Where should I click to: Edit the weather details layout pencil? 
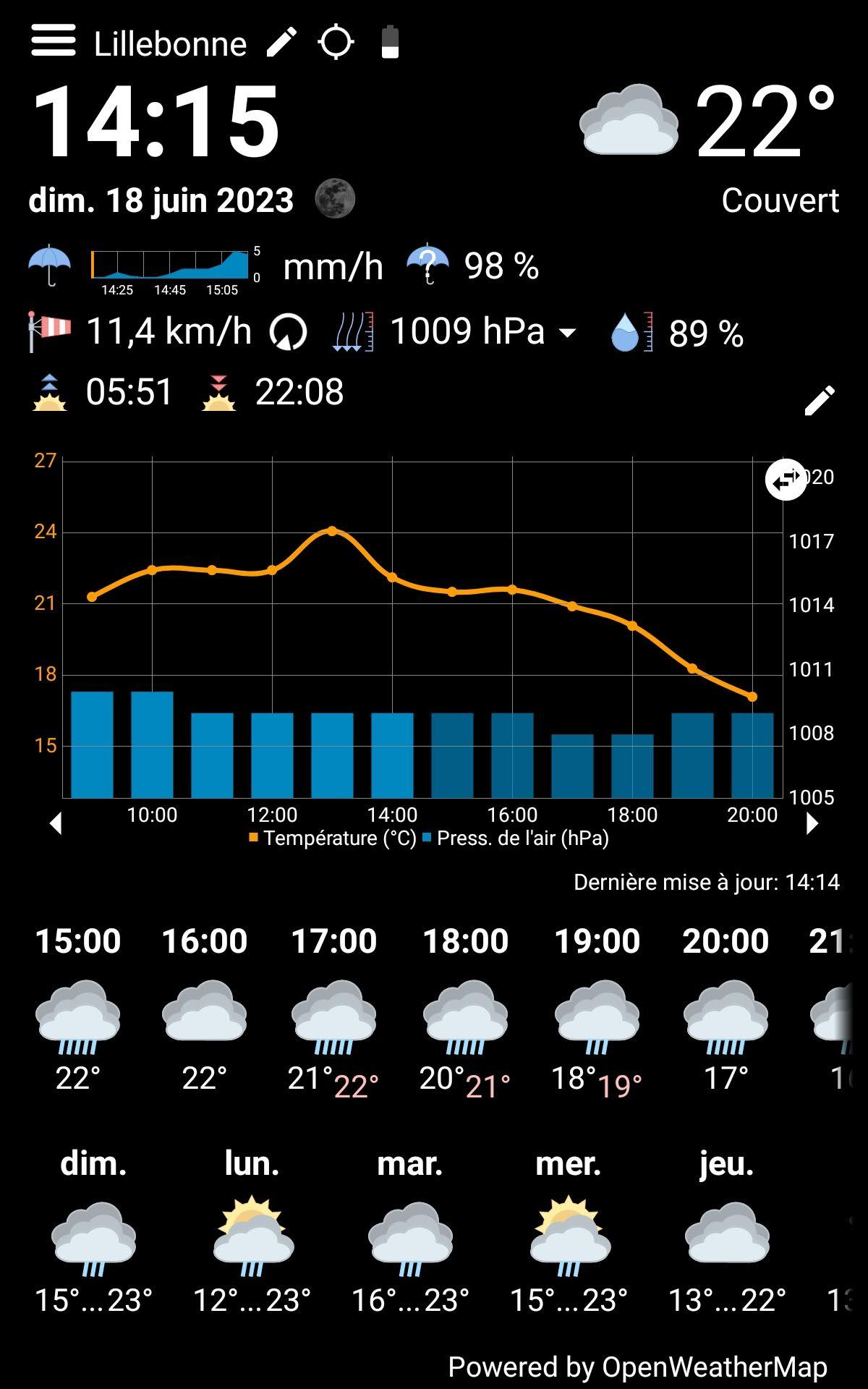pos(820,400)
